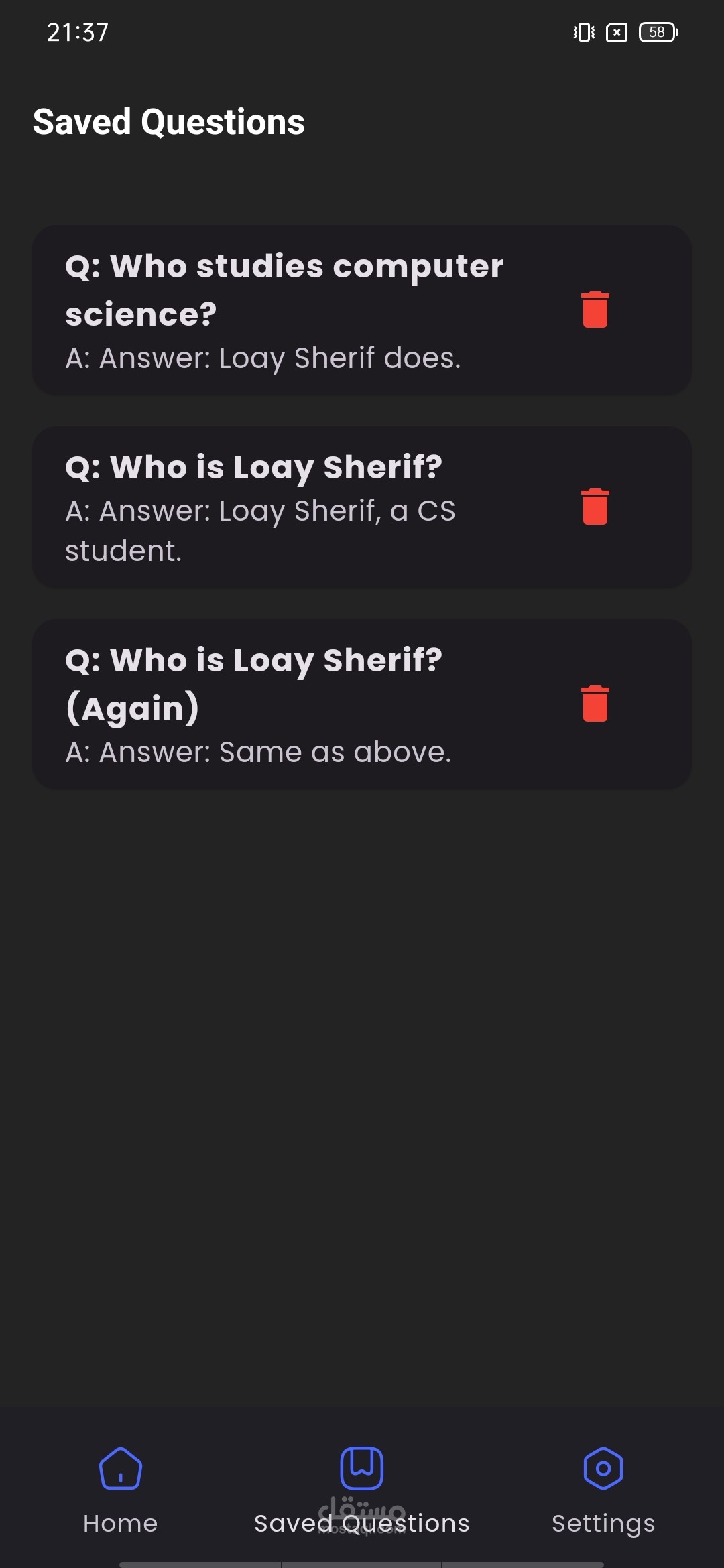
Task: Delete the 'Who is Loay Sherif? (Again)' question
Action: pos(595,704)
